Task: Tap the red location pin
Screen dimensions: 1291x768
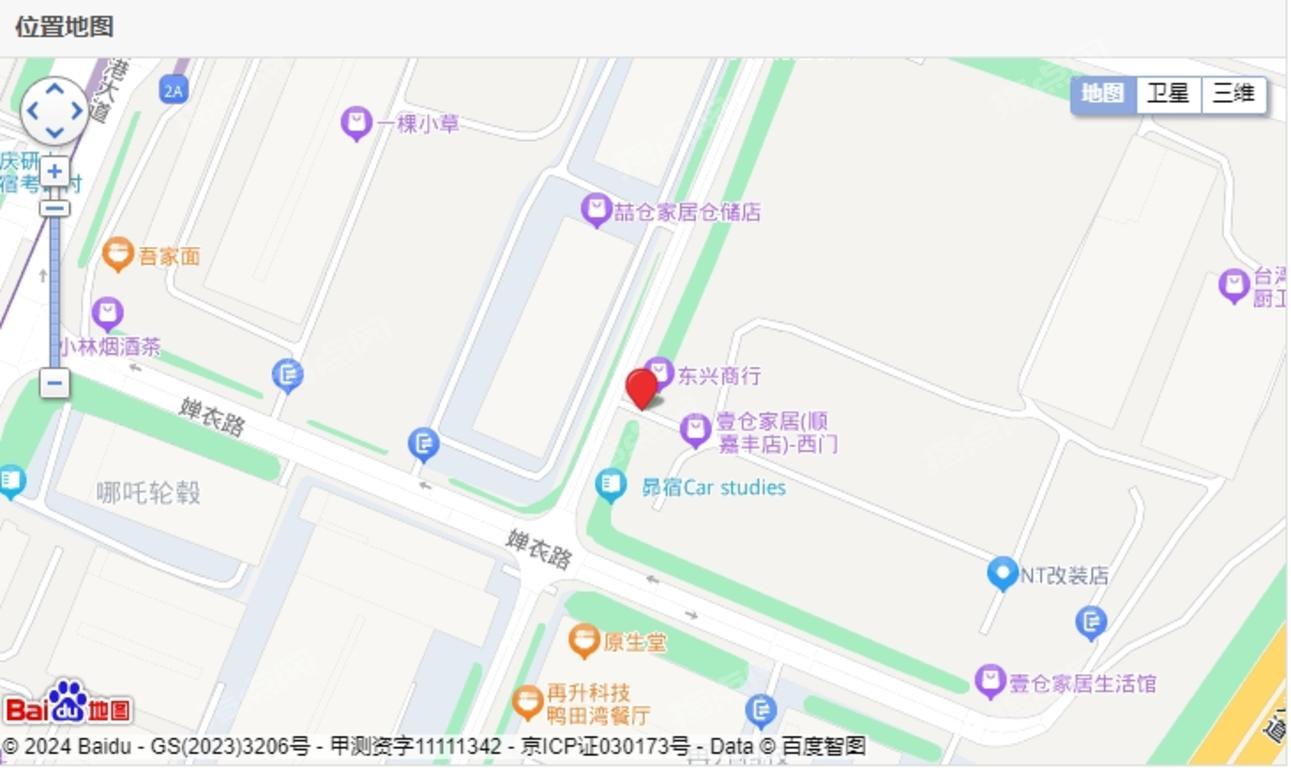Action: 641,388
